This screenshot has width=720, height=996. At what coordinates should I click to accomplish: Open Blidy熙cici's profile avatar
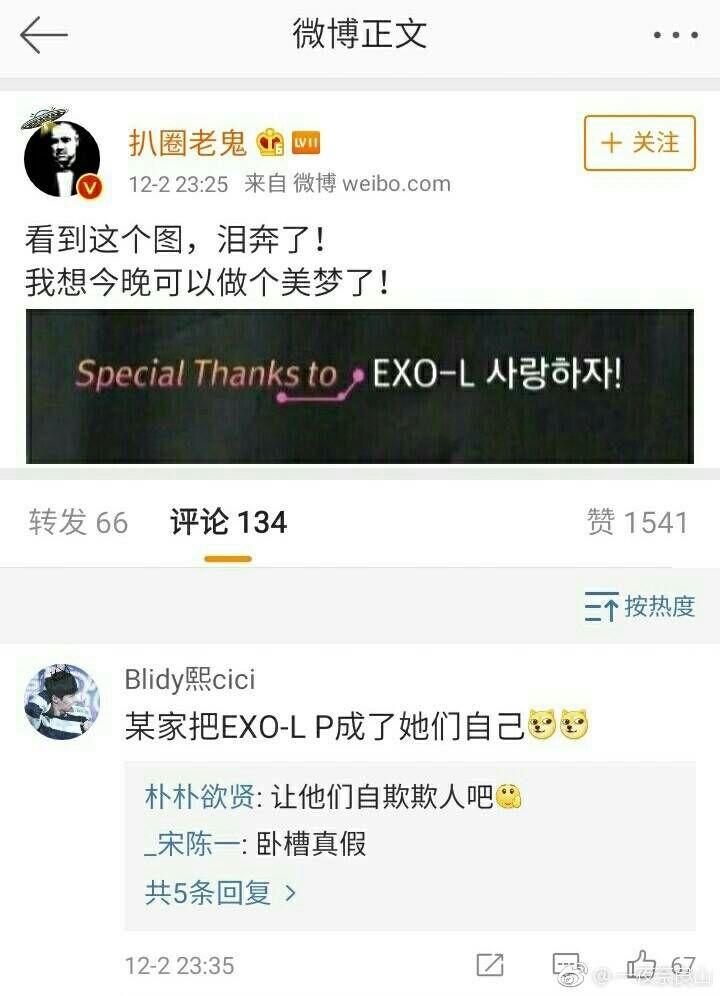coord(61,701)
